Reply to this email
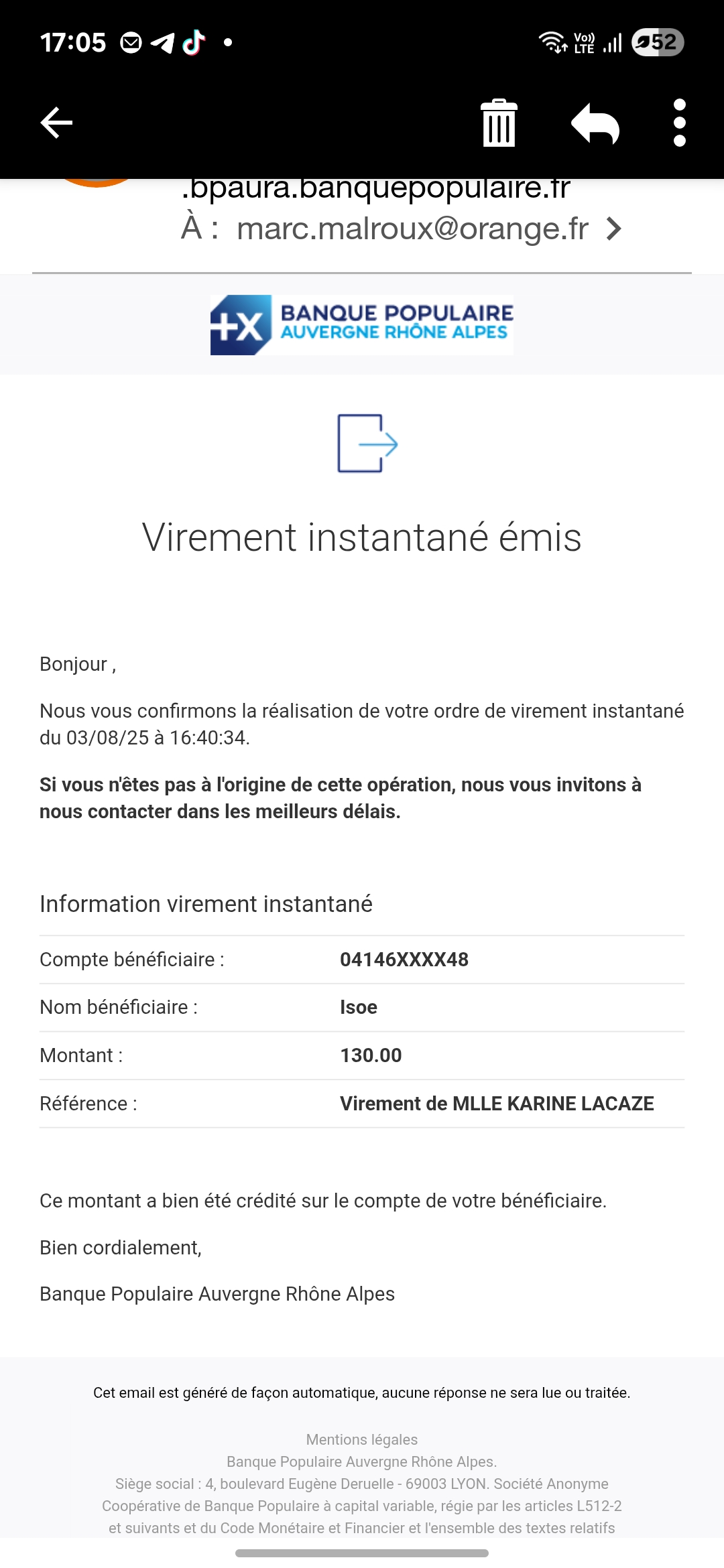This screenshot has width=724, height=1568. pos(595,123)
